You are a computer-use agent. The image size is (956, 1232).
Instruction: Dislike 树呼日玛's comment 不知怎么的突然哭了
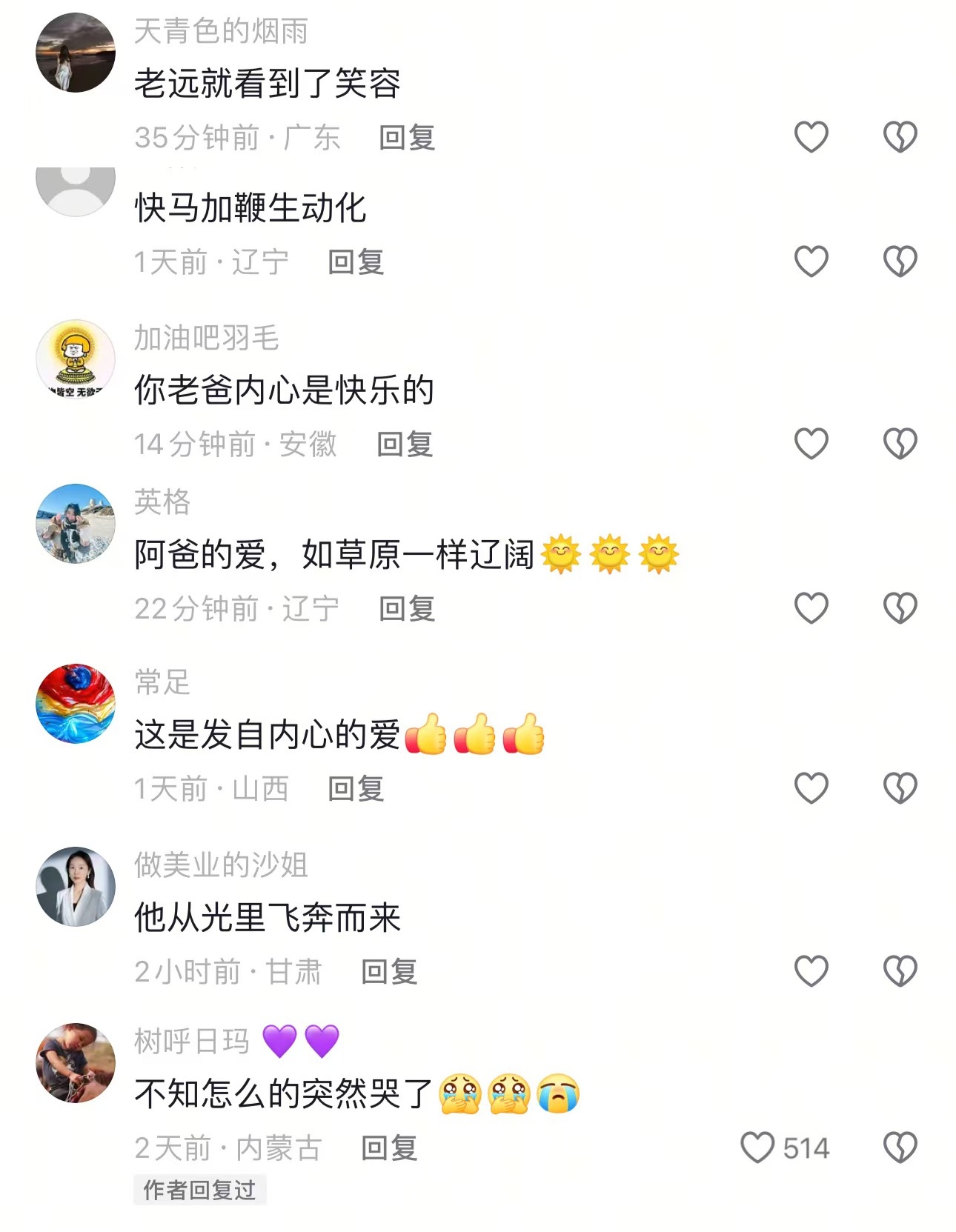point(900,1148)
